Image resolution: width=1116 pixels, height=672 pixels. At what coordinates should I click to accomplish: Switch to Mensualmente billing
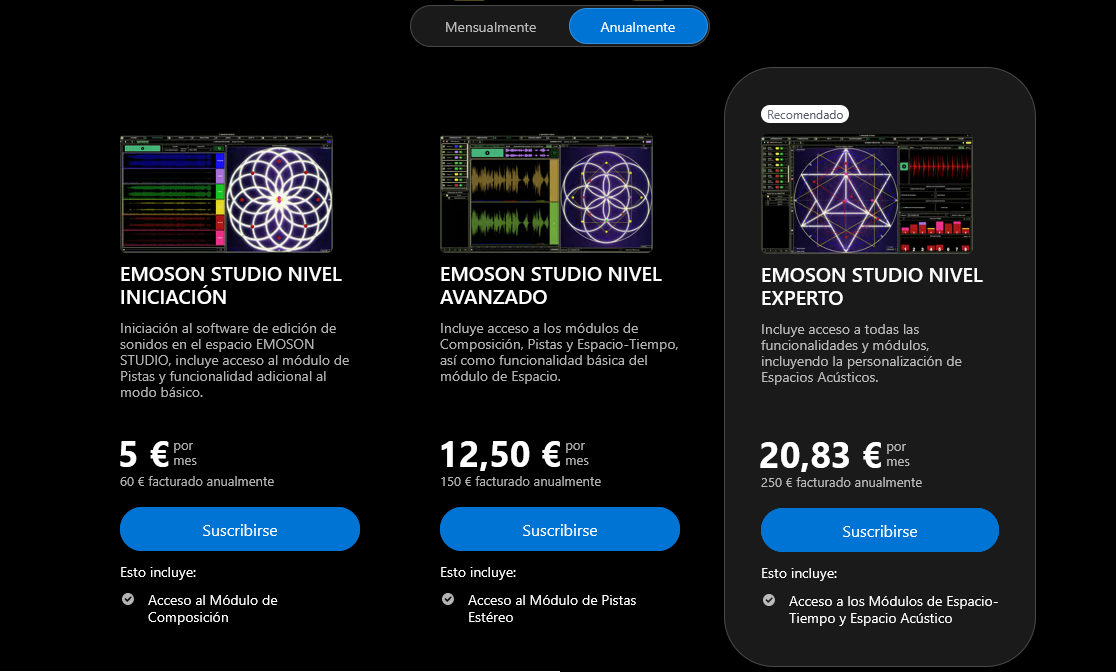point(490,27)
